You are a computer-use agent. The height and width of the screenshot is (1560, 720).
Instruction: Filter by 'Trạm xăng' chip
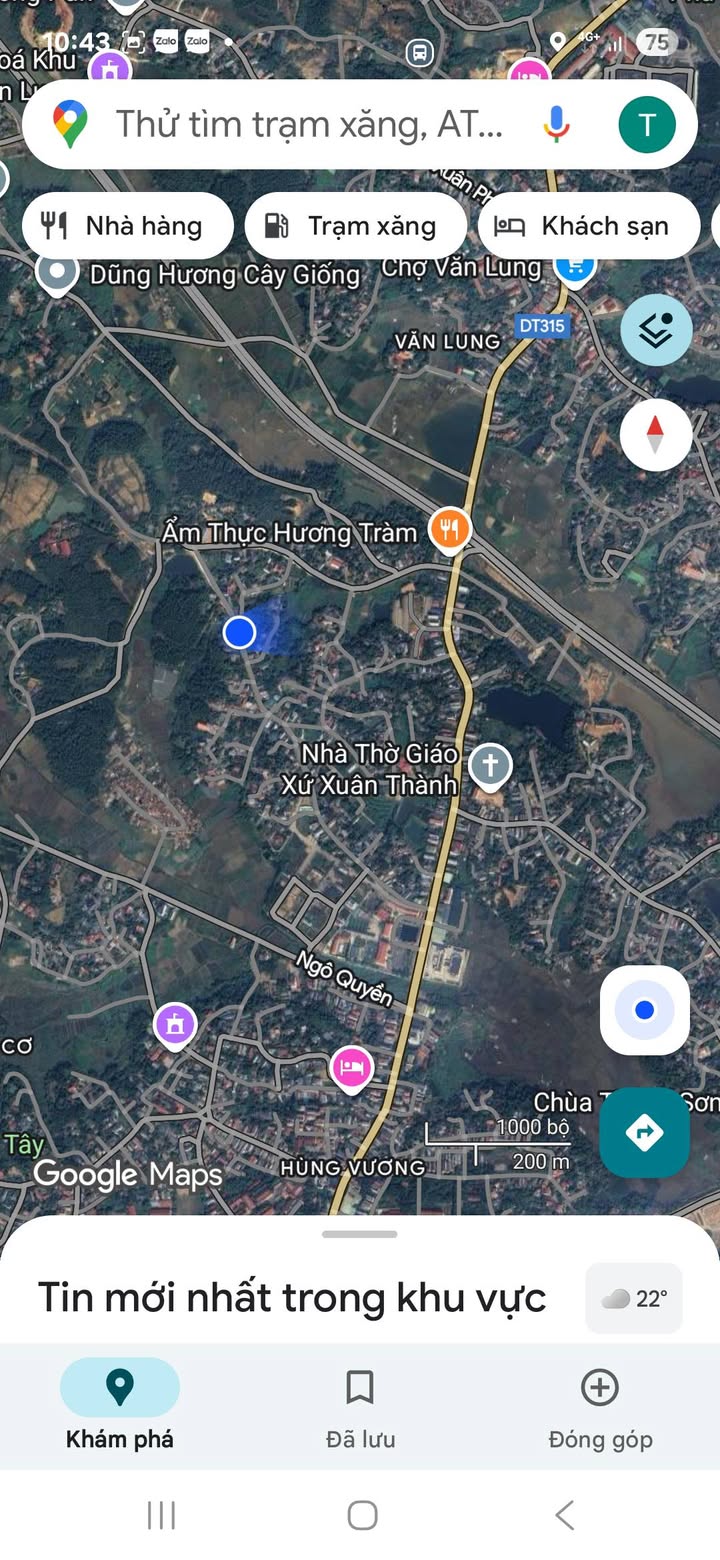[x=355, y=226]
